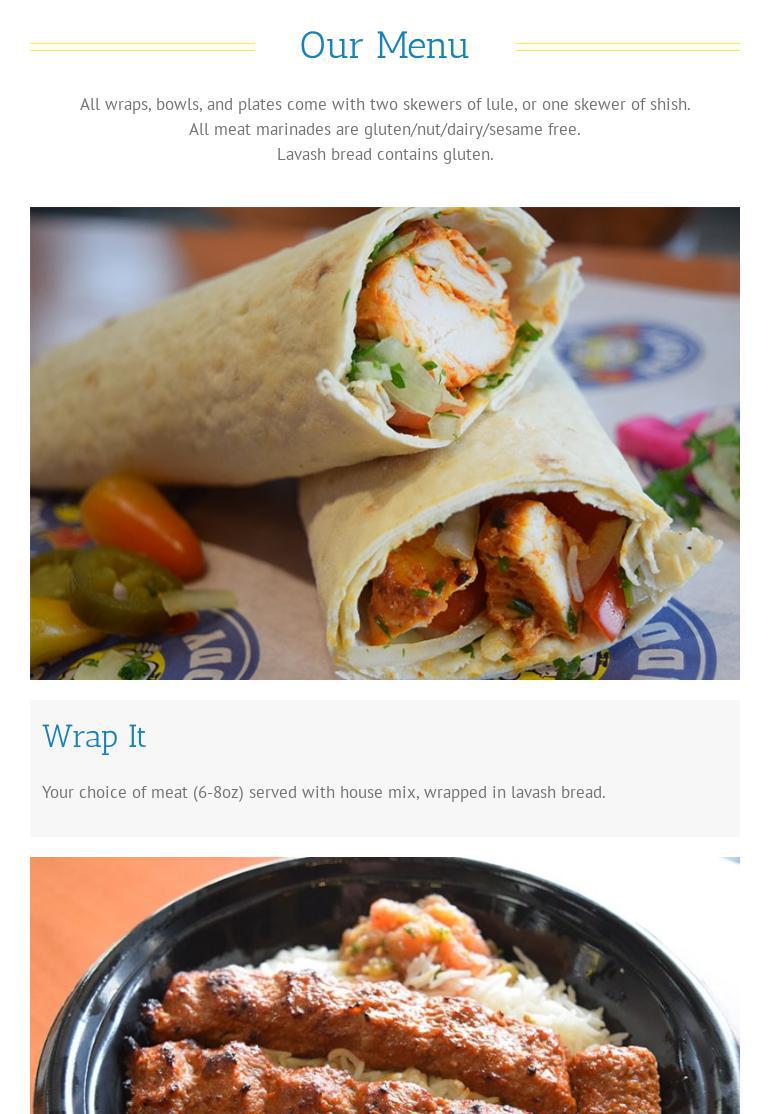The image size is (770, 1114).
Task: Open the kebab rice bowl photo
Action: [x=384, y=985]
